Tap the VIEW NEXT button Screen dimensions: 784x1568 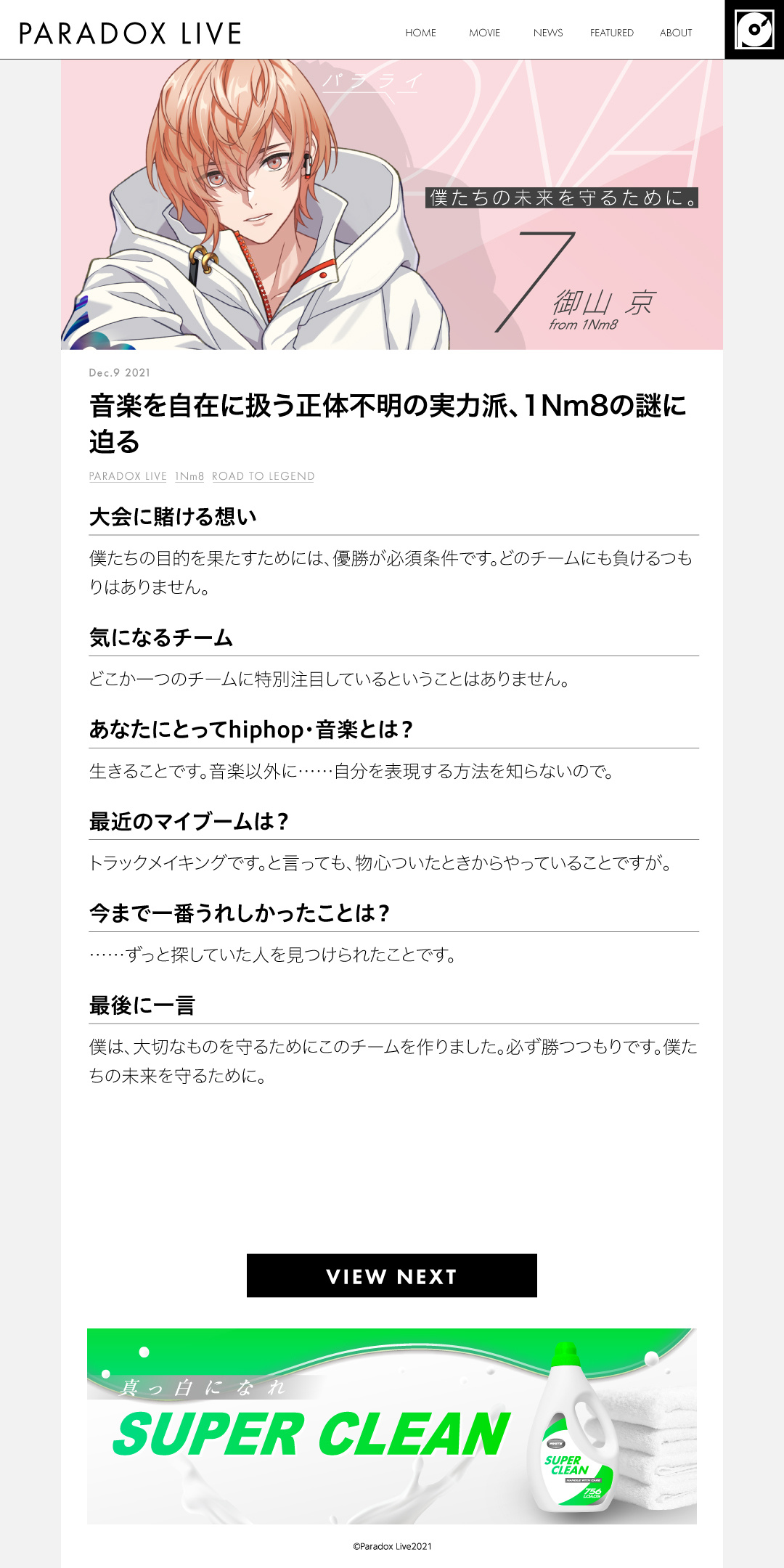(x=392, y=1275)
